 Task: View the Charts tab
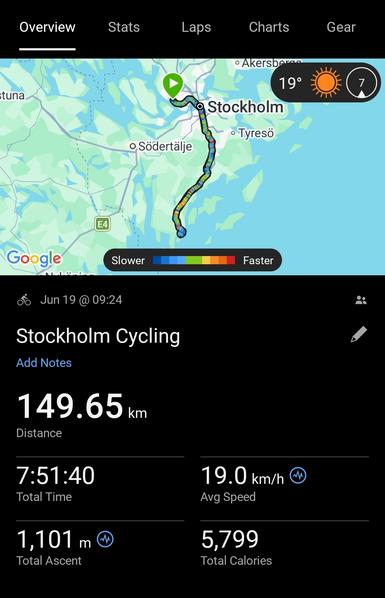[x=269, y=27]
